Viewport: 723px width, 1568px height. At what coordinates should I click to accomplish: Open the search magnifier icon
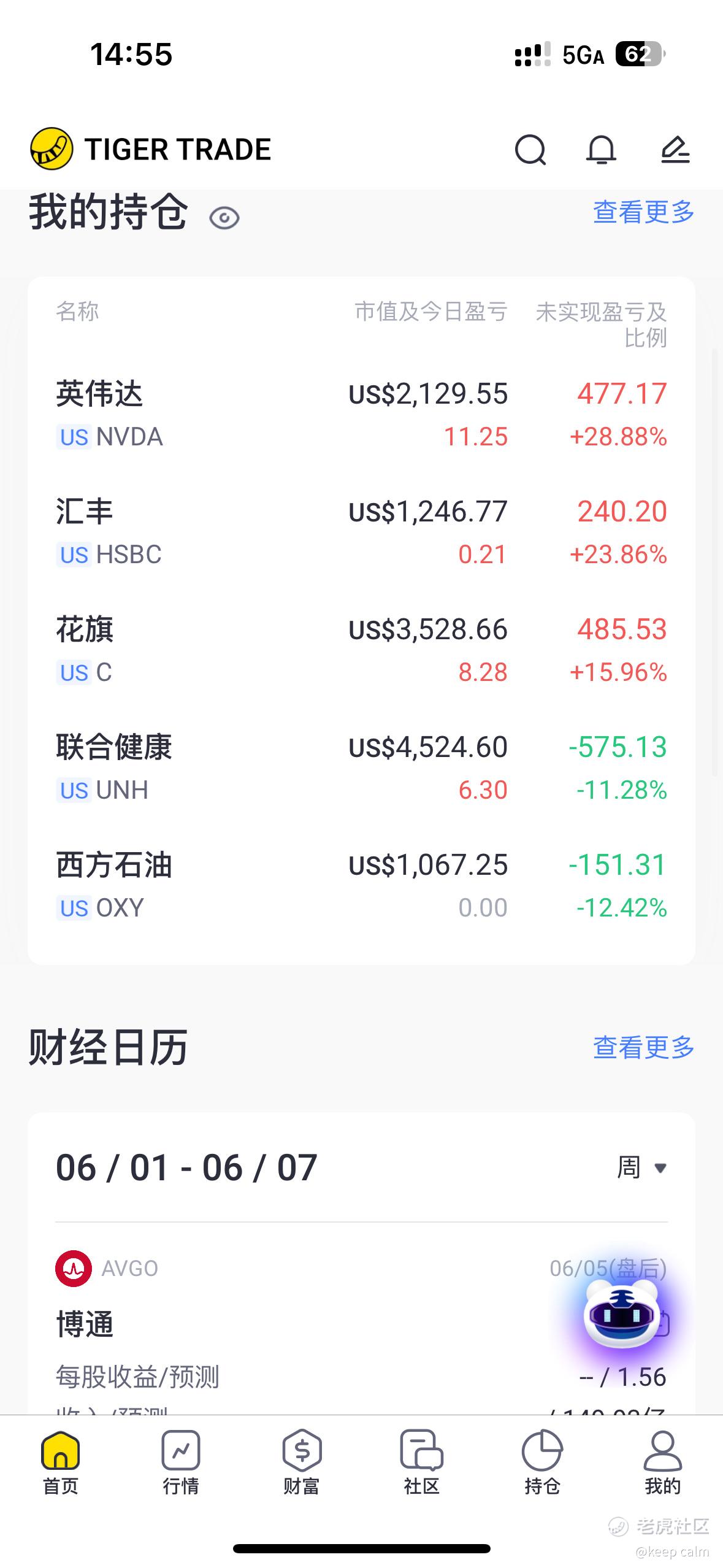pos(530,150)
